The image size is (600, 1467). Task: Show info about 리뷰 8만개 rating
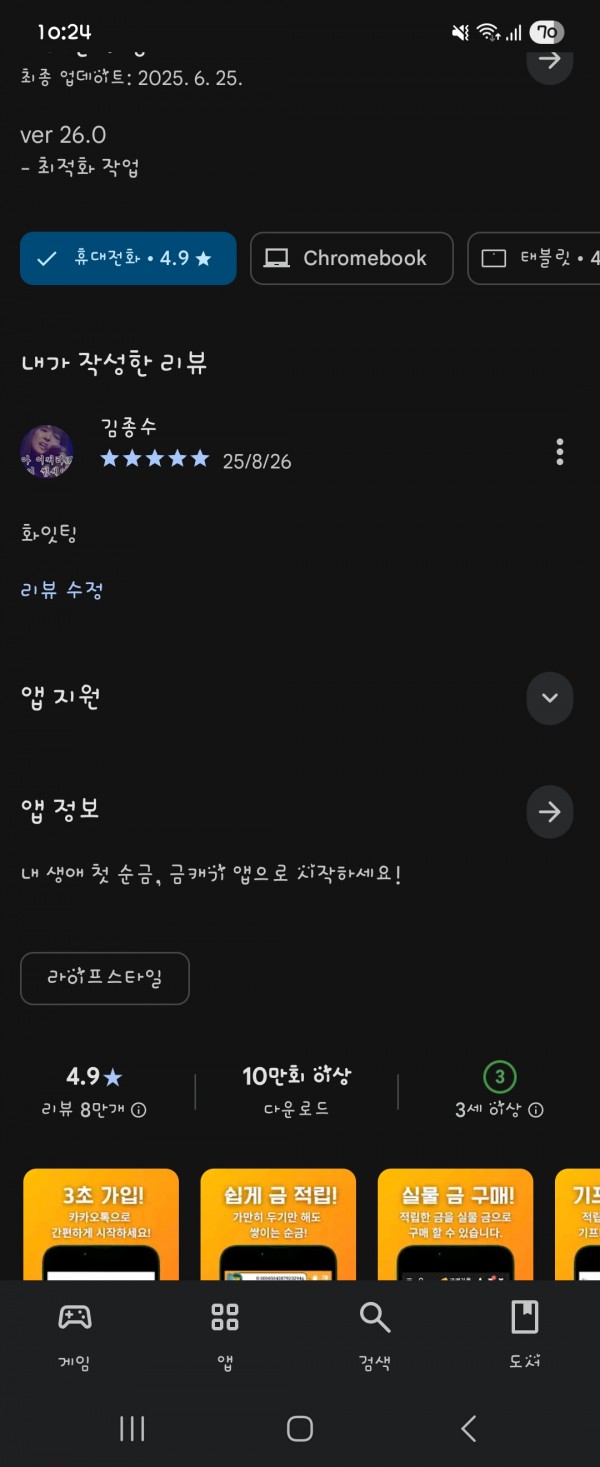[139, 1110]
